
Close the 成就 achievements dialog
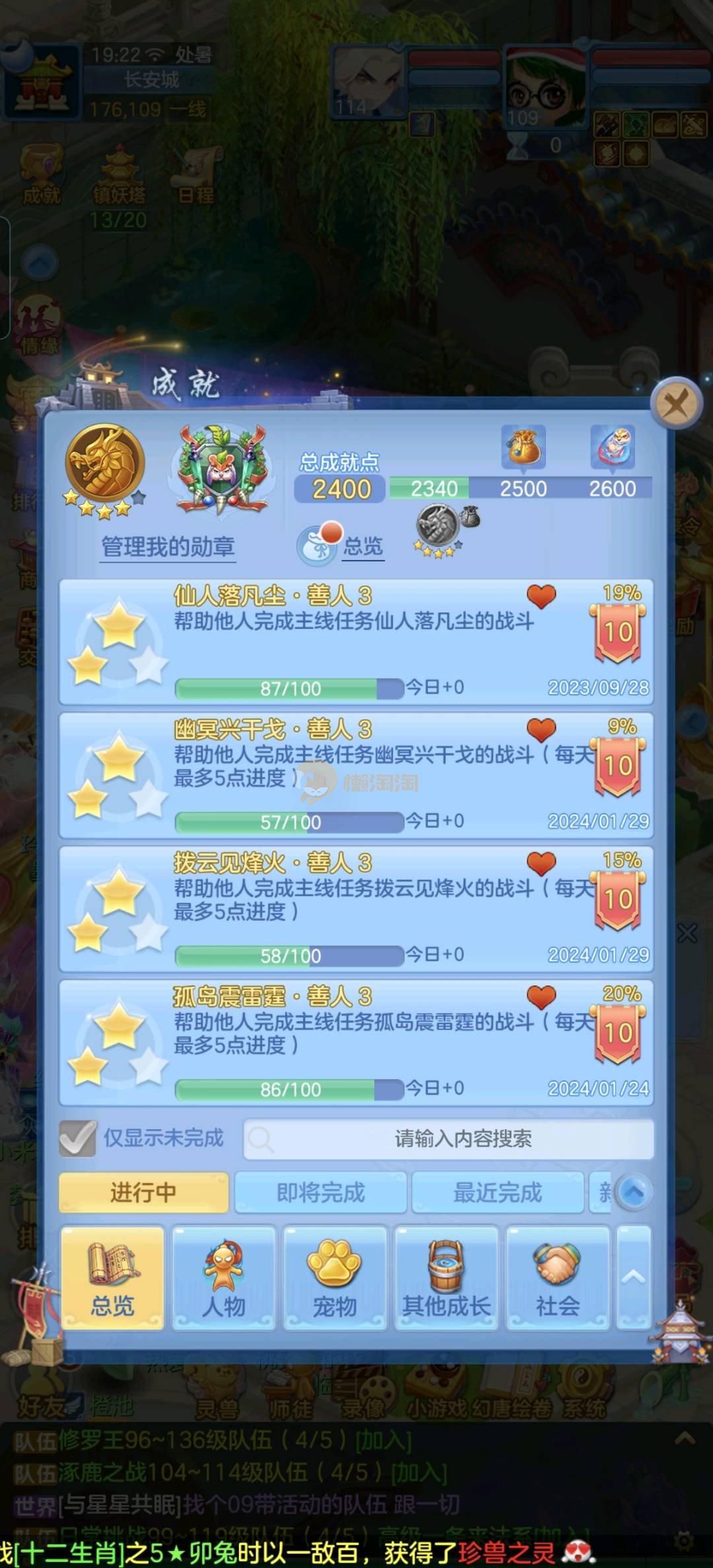tap(675, 403)
